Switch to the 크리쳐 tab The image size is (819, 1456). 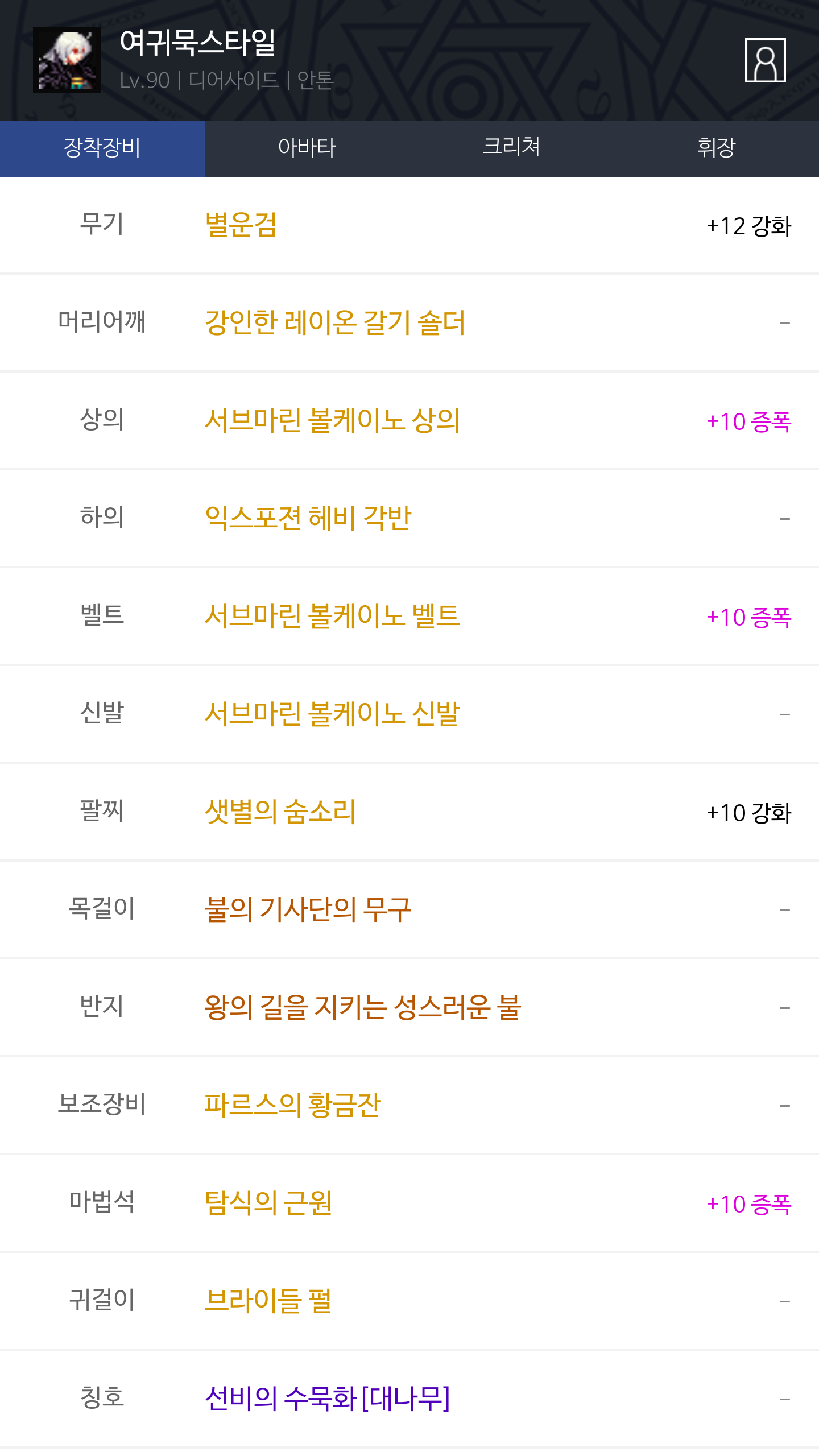click(512, 148)
